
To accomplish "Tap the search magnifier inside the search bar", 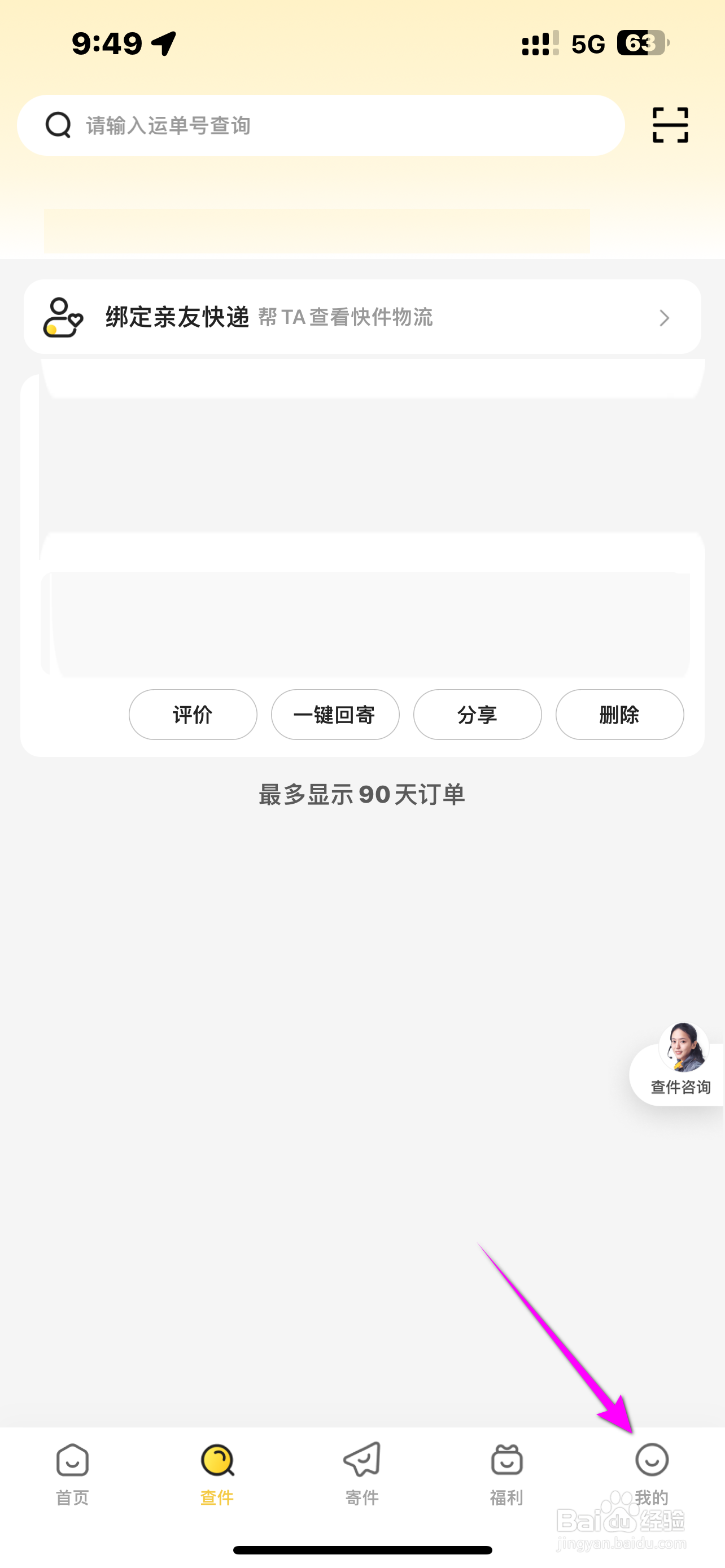I will point(58,125).
